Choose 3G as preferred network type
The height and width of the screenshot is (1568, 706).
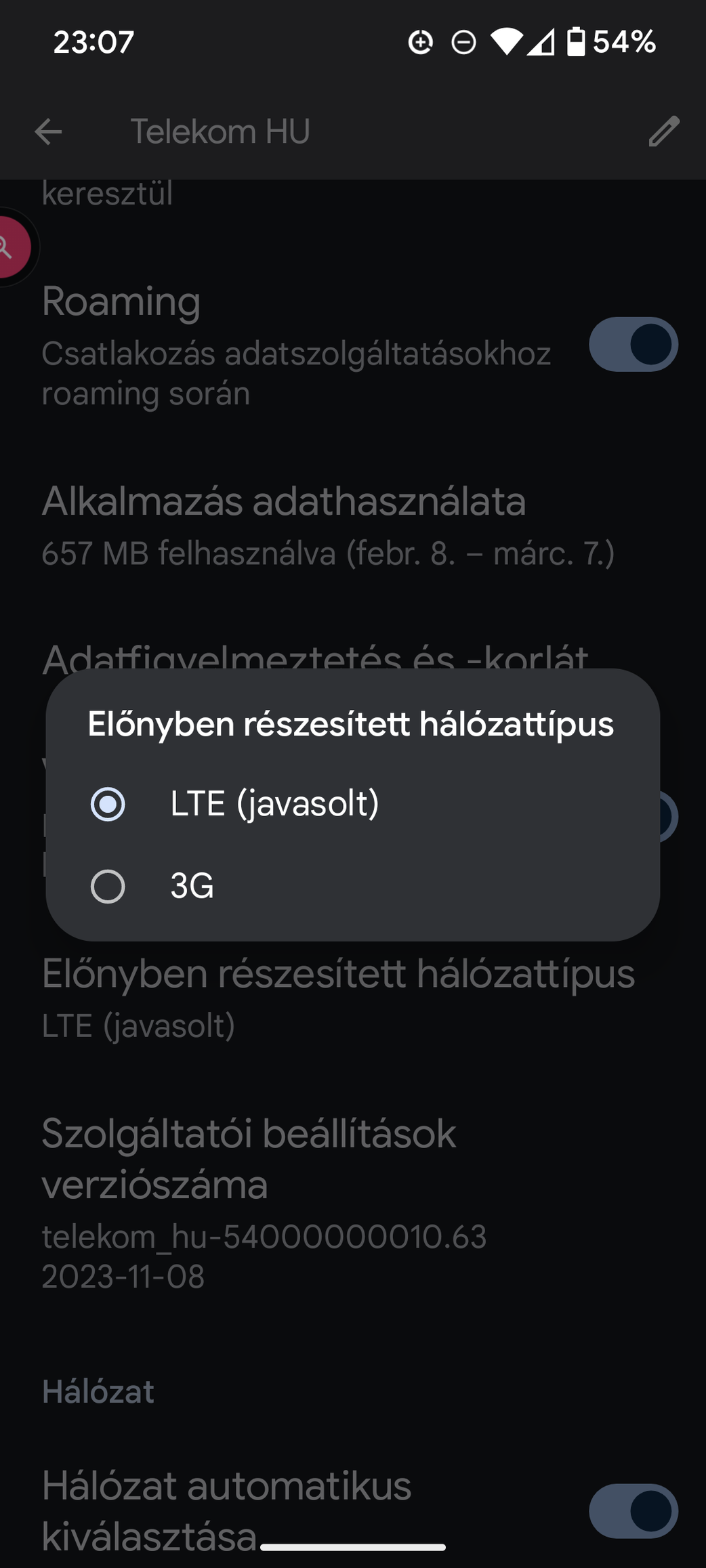(x=108, y=887)
